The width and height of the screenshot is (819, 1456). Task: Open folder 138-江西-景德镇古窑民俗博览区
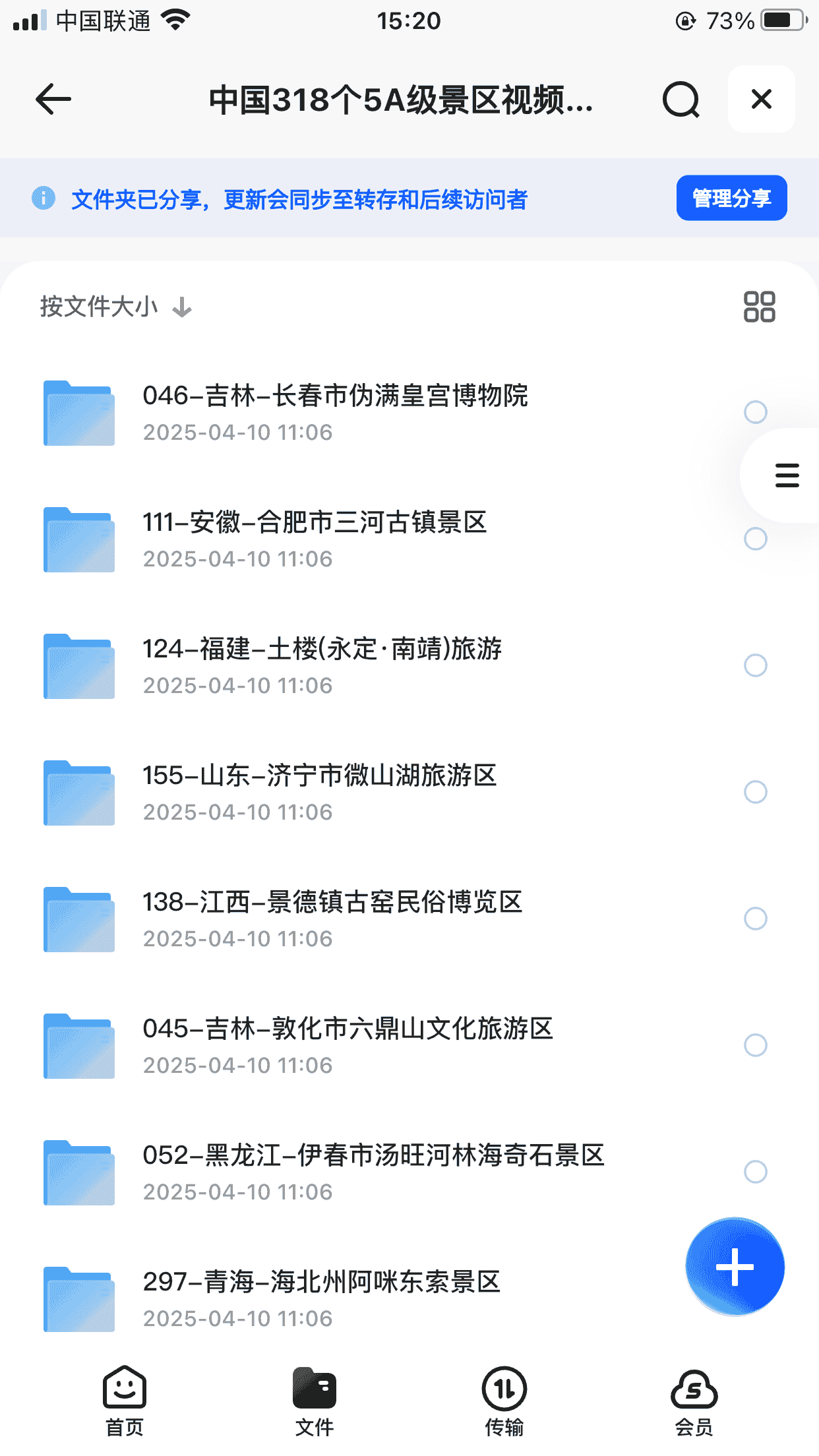point(332,919)
